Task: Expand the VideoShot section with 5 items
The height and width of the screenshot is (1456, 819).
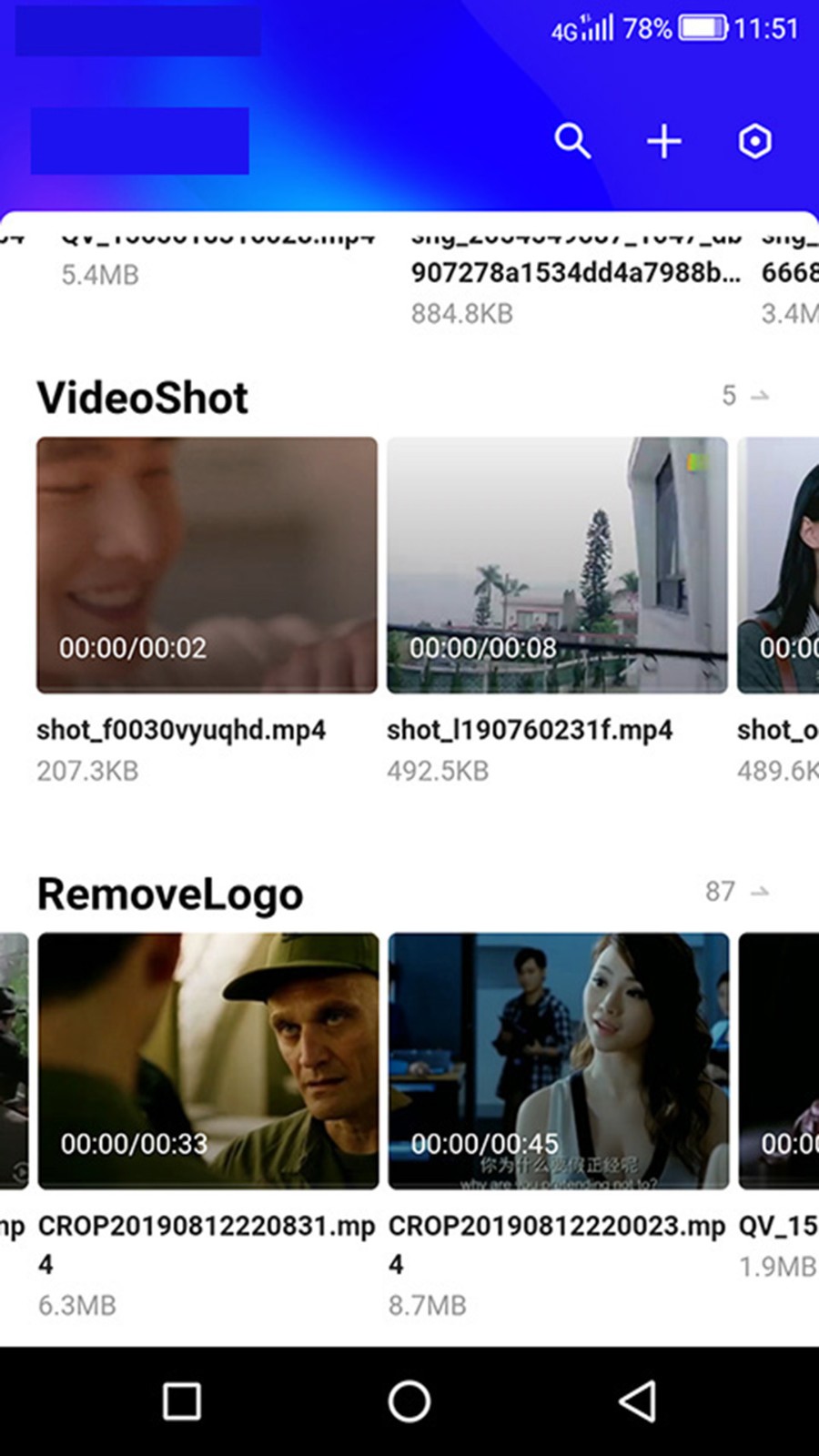Action: pyautogui.click(x=745, y=396)
